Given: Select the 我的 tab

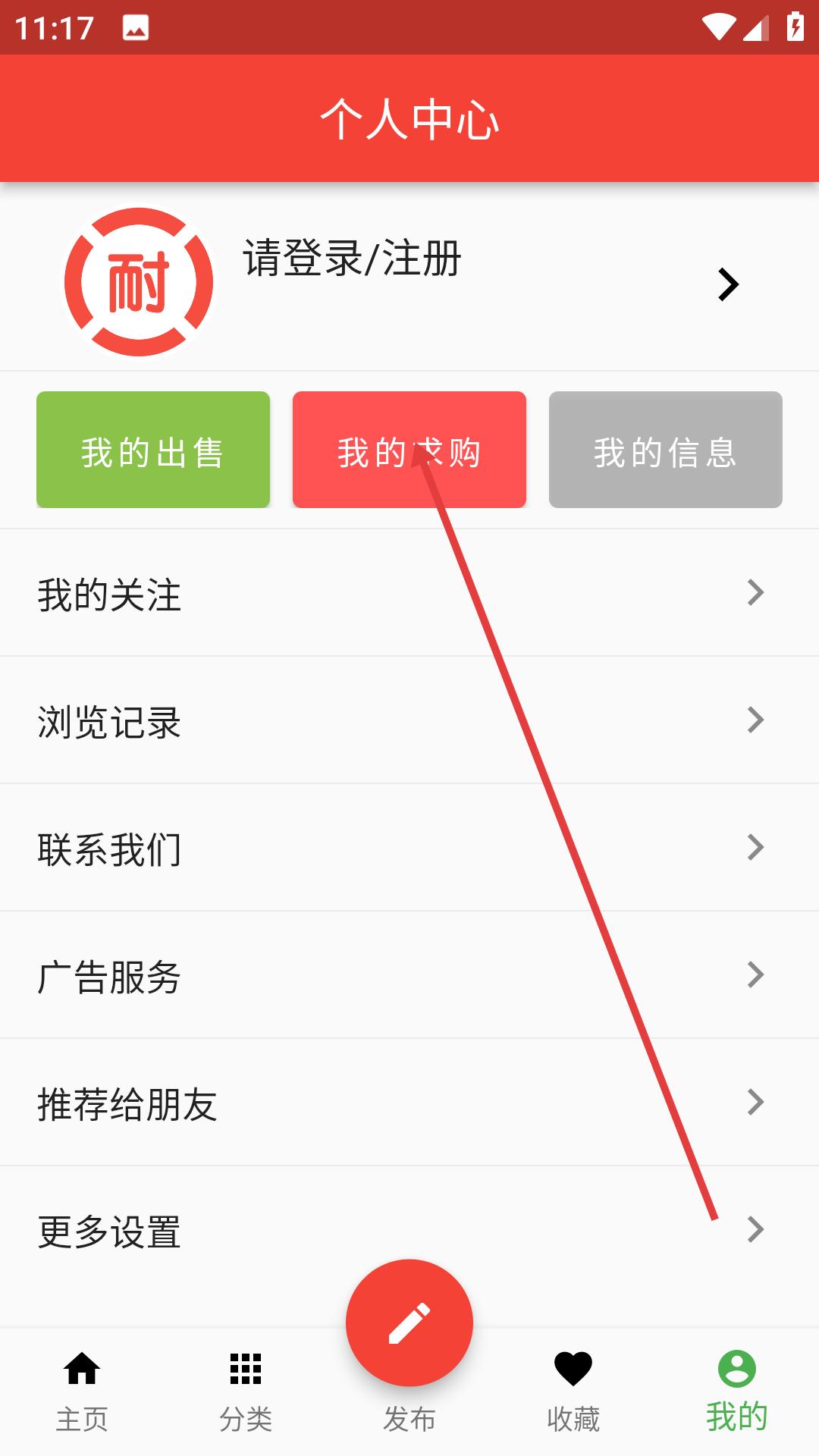Looking at the screenshot, I should click(x=736, y=1392).
